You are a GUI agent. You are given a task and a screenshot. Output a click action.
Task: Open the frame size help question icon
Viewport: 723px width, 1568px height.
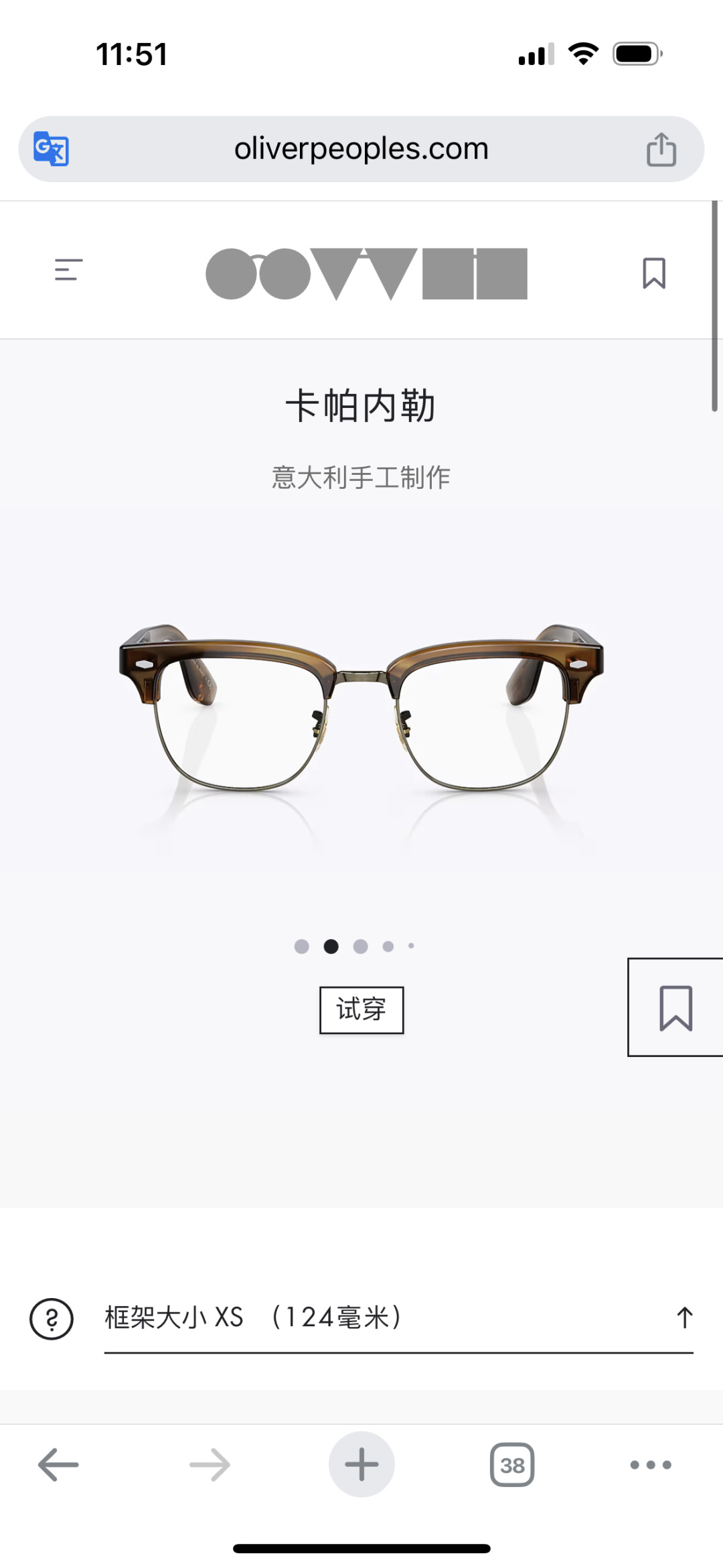(x=52, y=1319)
